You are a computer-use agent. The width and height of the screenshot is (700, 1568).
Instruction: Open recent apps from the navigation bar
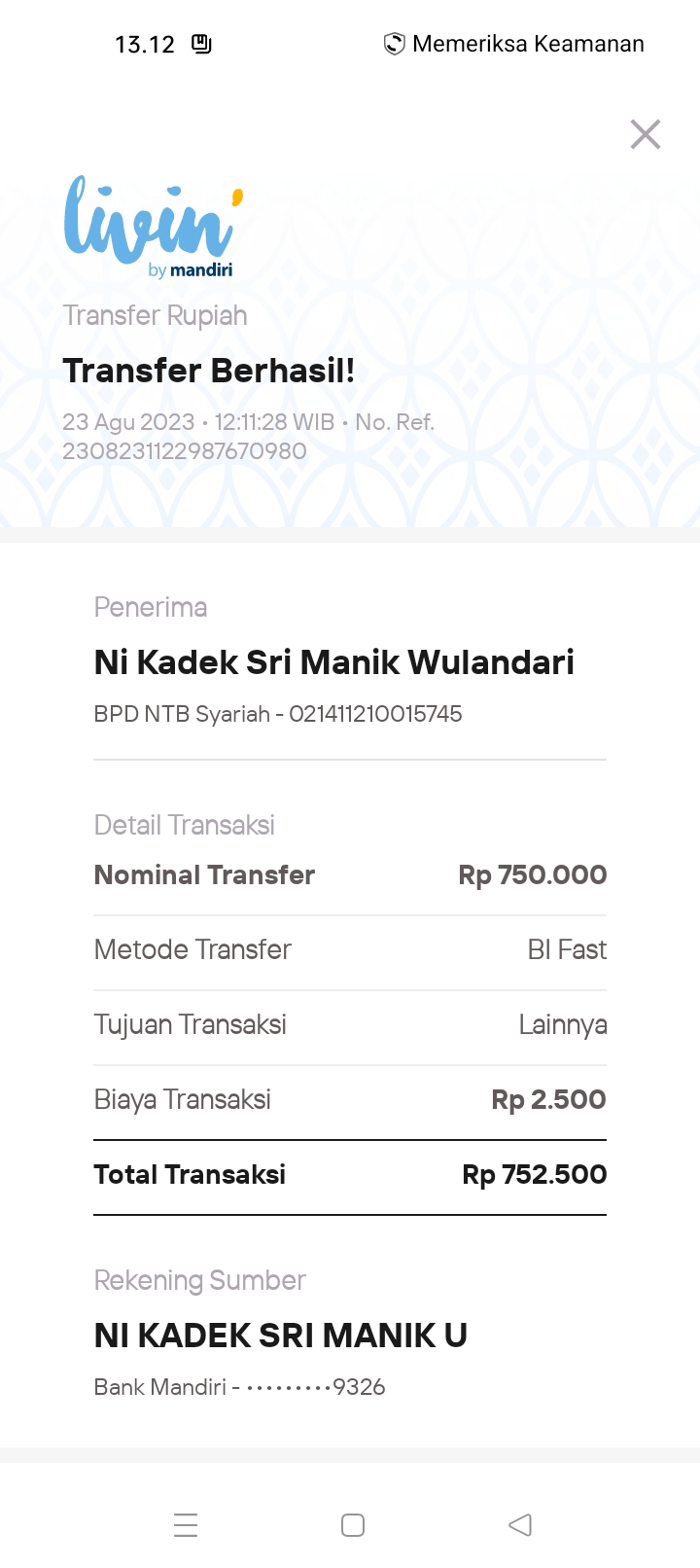[186, 1524]
